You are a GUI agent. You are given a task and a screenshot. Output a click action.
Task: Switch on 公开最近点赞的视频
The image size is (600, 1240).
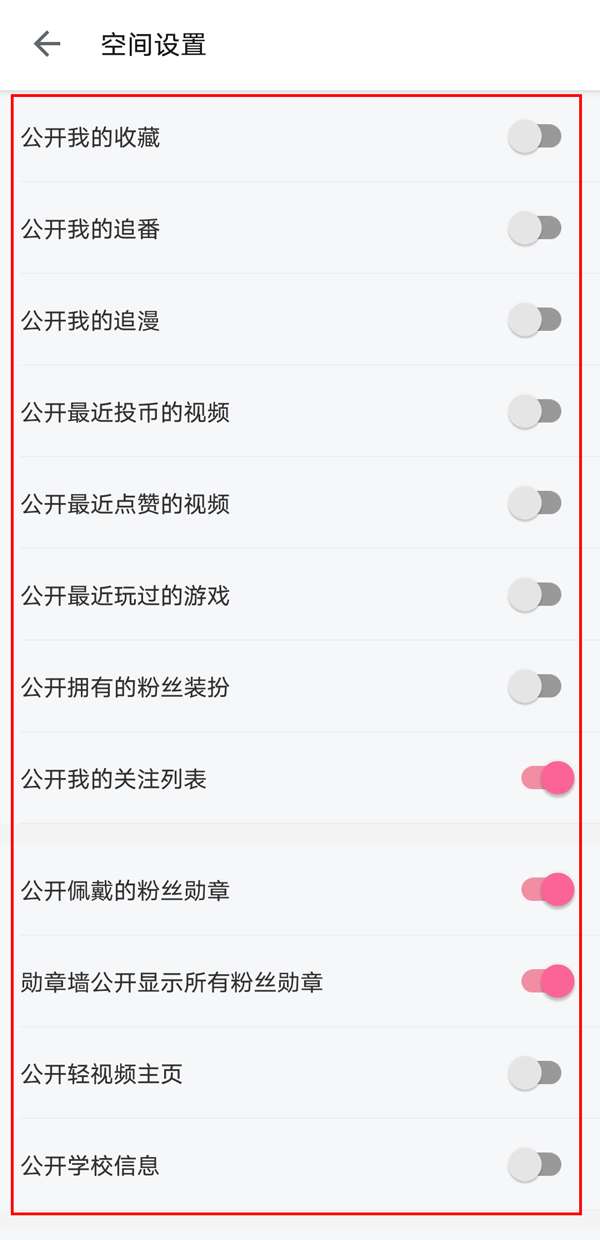(x=535, y=503)
